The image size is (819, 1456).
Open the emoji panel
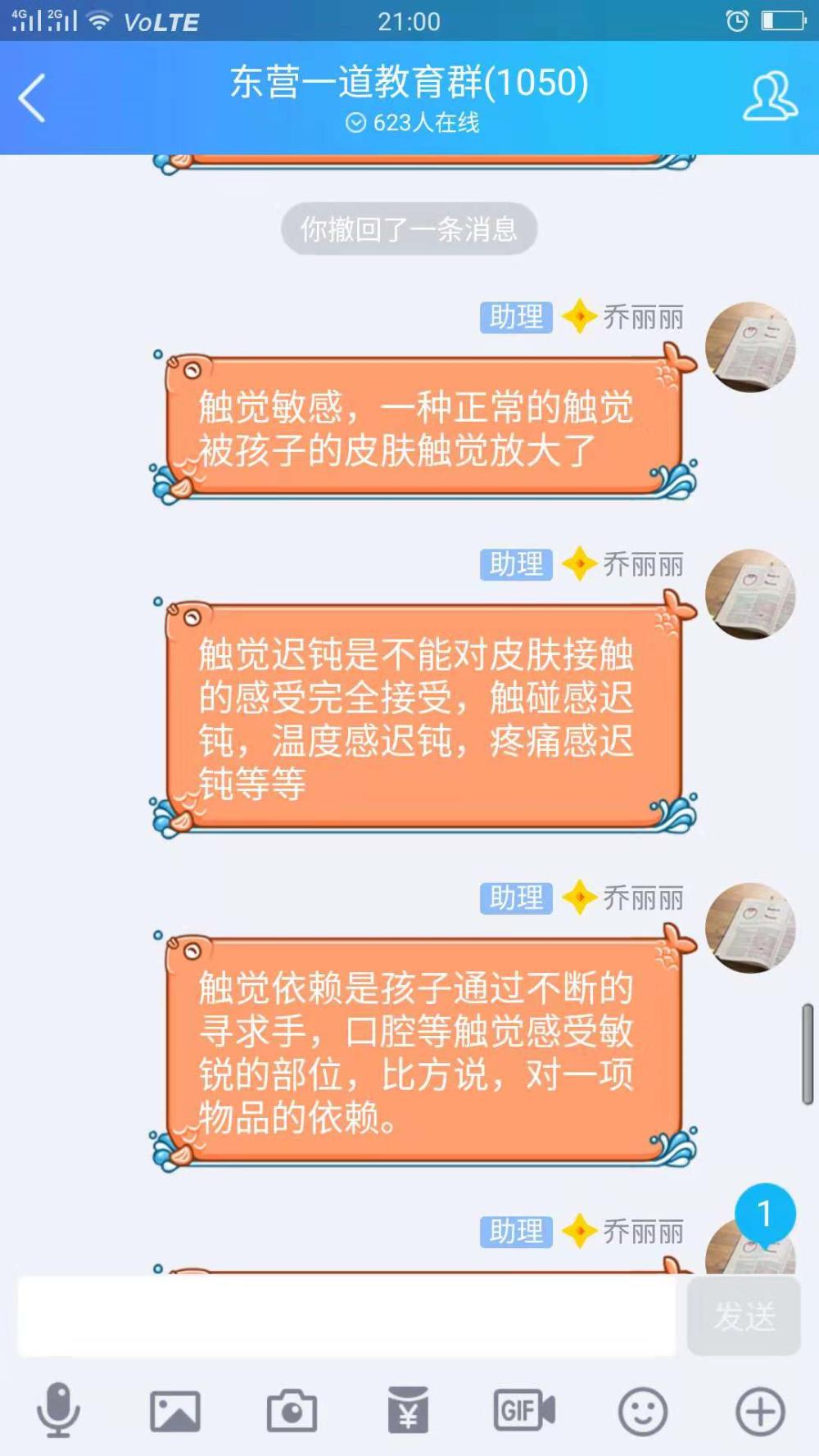pyautogui.click(x=643, y=1411)
